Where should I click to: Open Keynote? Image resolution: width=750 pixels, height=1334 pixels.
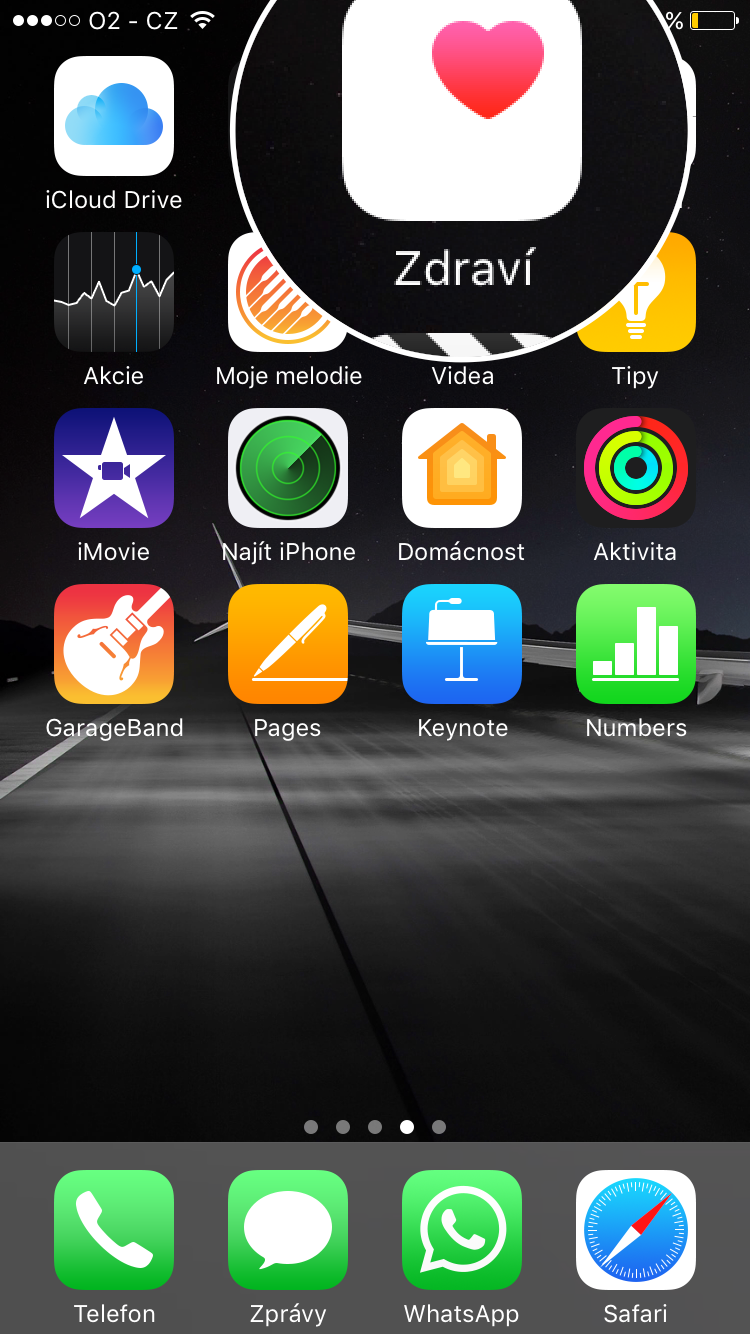(x=462, y=644)
